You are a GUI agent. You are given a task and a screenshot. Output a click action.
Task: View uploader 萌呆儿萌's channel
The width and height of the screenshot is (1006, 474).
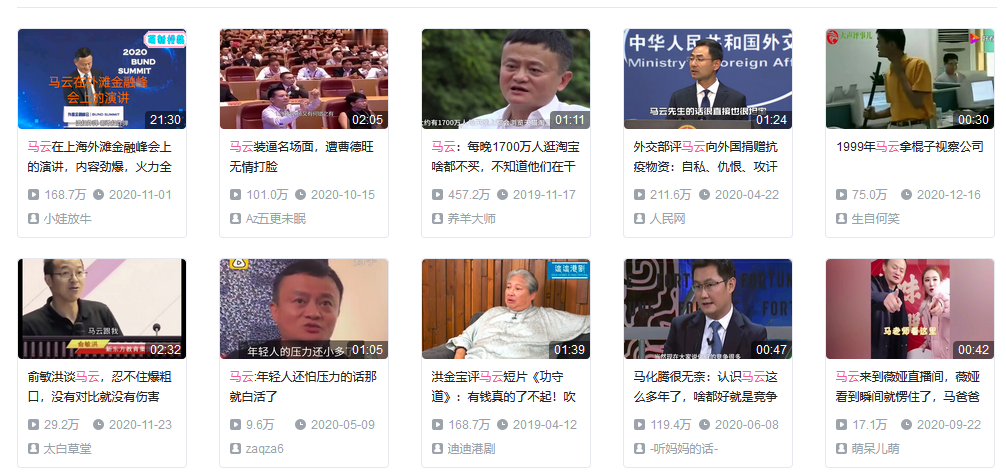click(875, 448)
